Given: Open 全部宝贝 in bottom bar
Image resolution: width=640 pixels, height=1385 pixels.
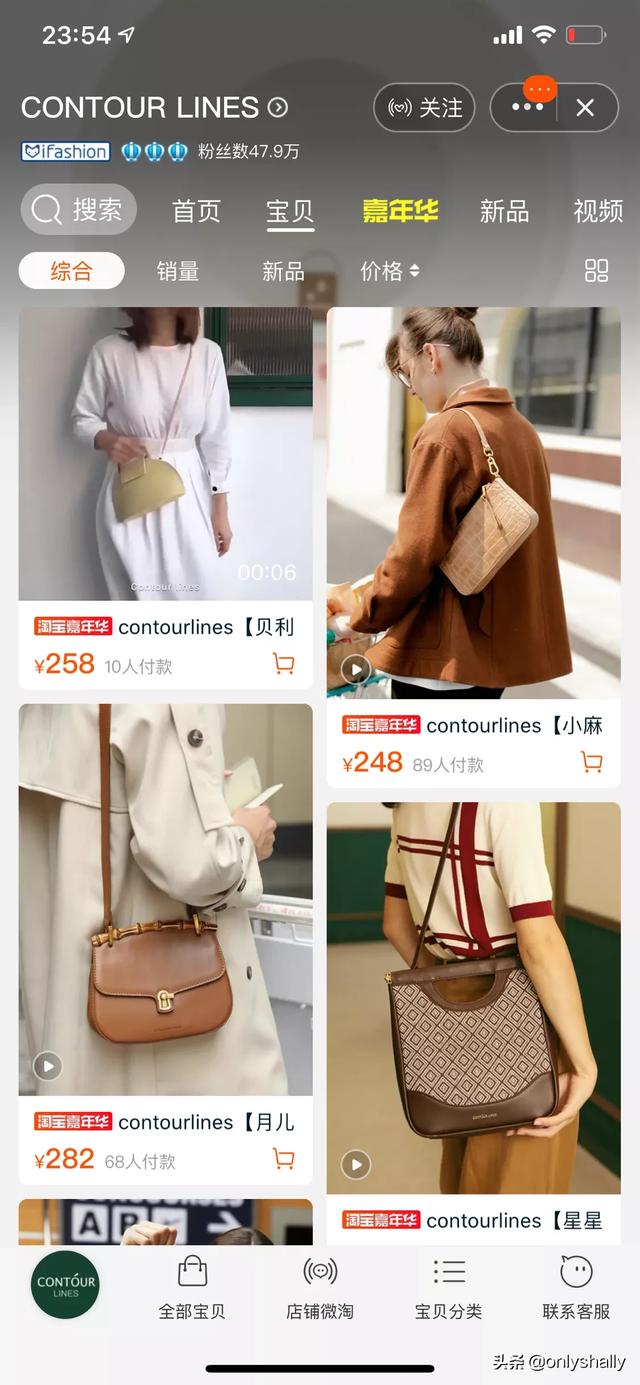Looking at the screenshot, I should [192, 1289].
